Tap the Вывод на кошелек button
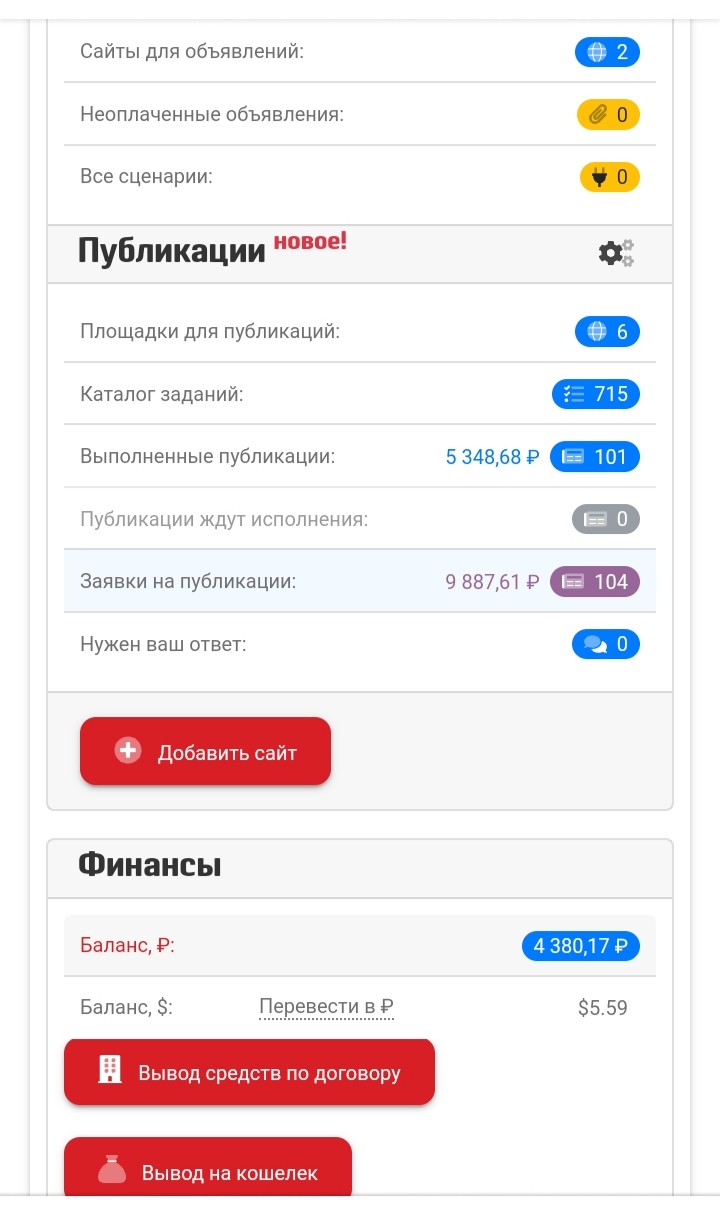This screenshot has width=720, height=1205. tap(208, 1171)
